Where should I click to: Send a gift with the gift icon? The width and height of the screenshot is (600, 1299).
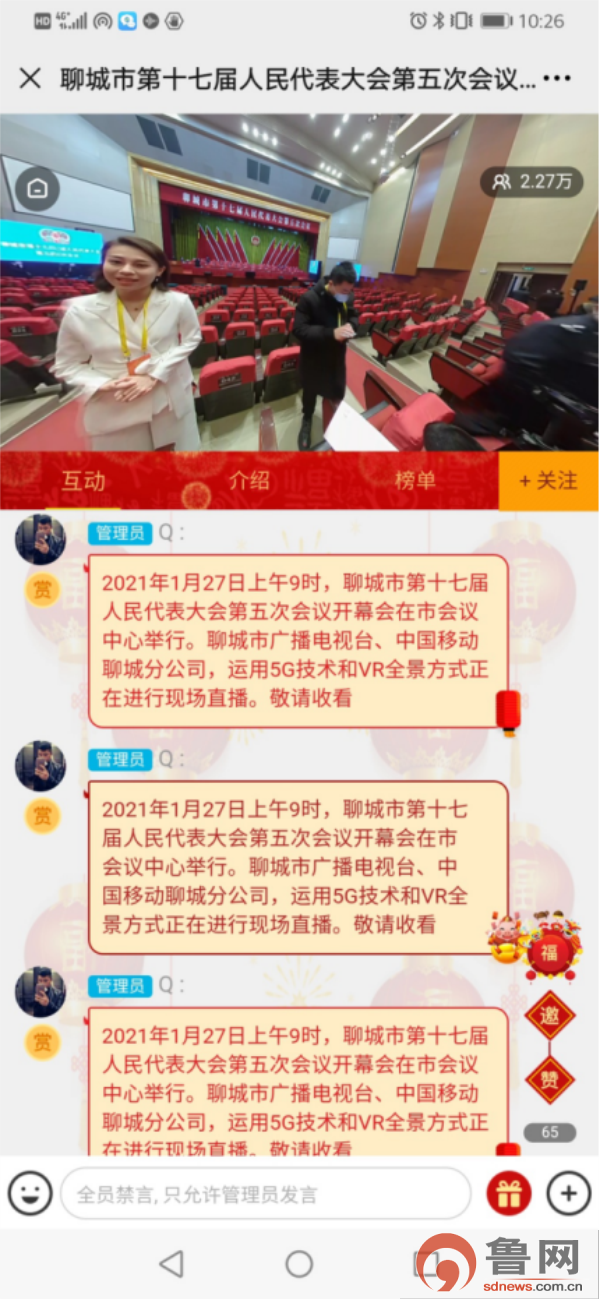509,1193
